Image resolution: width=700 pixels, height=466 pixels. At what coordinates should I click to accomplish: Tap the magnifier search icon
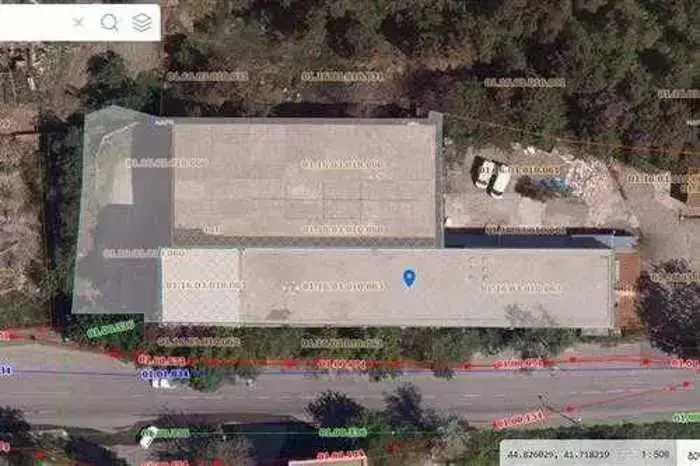click(x=109, y=22)
